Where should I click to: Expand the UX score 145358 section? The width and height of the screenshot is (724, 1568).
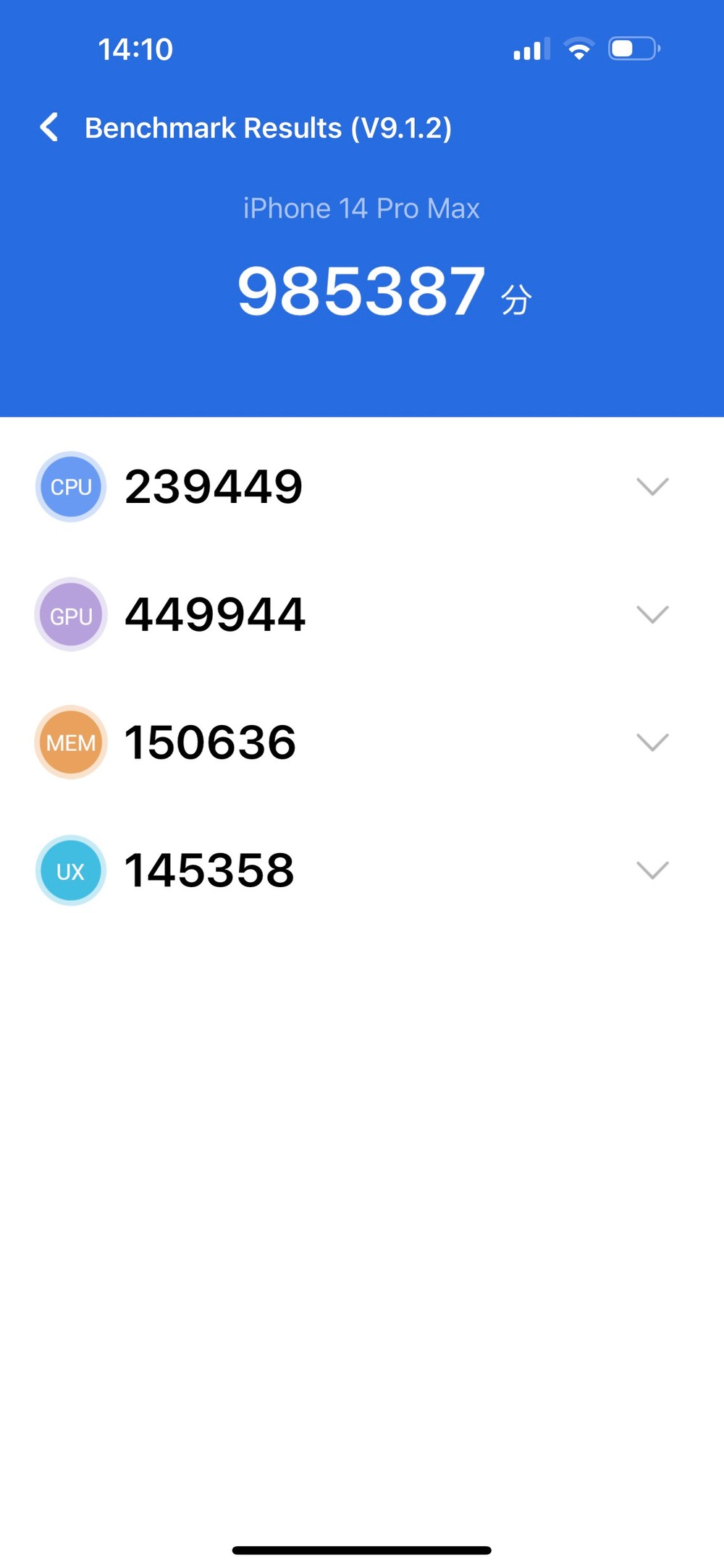[x=652, y=870]
